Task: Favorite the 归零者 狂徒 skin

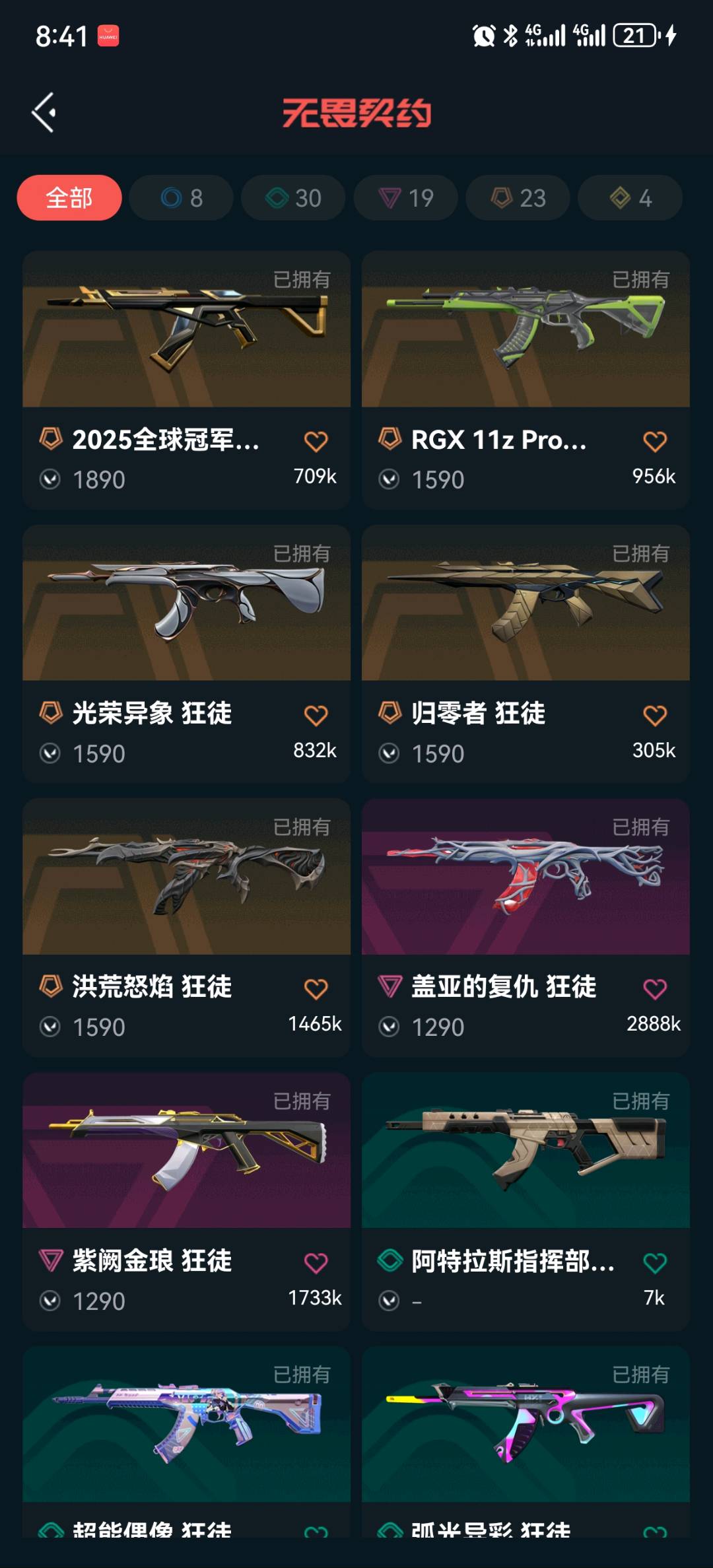Action: pos(654,715)
